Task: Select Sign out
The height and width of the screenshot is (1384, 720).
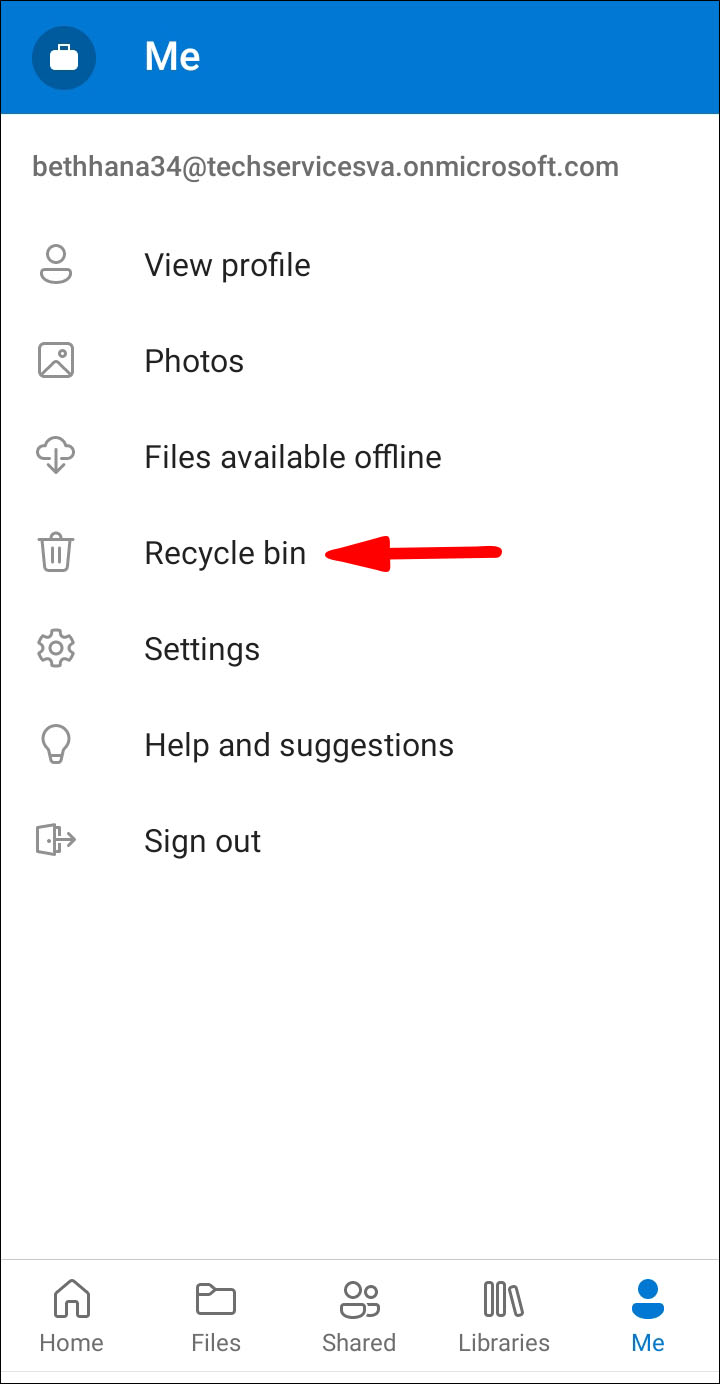Action: click(202, 841)
